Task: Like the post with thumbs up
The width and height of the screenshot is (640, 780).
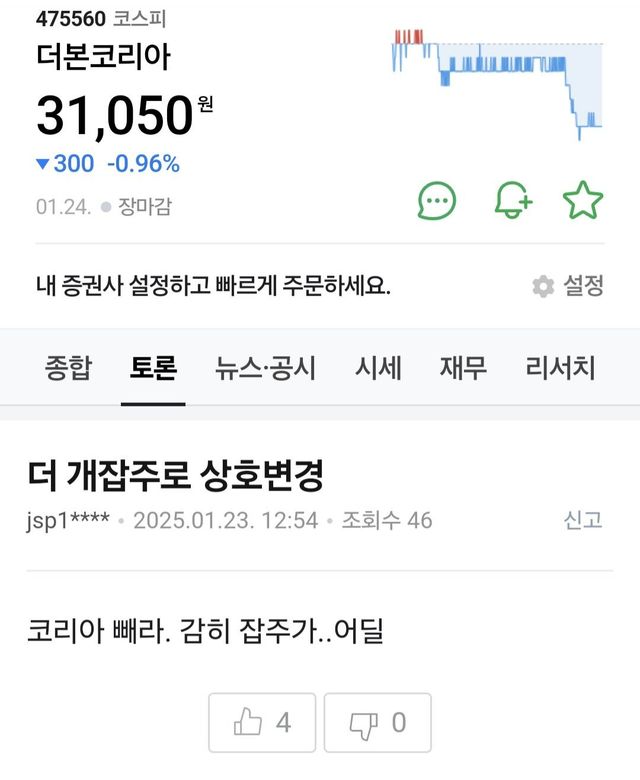Action: click(x=262, y=723)
